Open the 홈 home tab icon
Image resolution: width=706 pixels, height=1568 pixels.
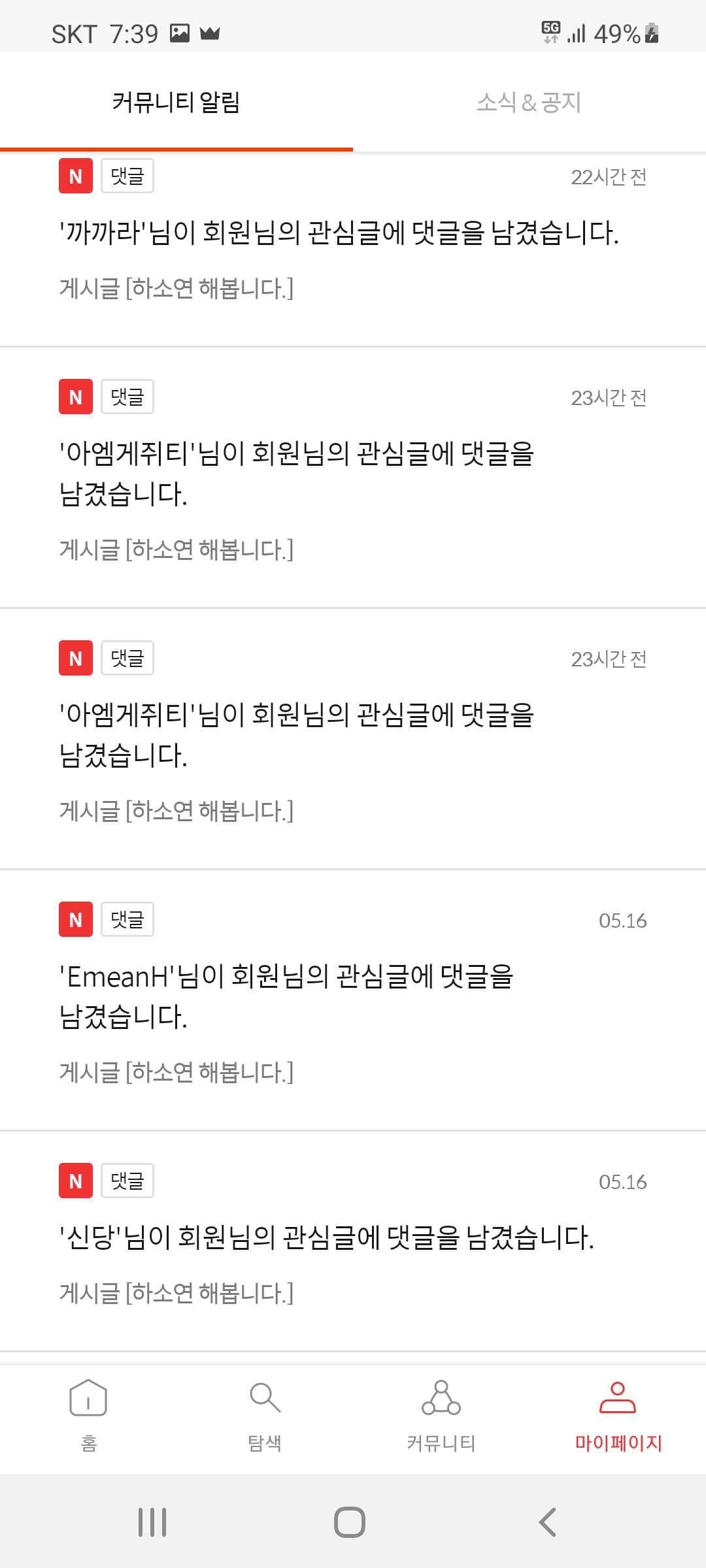pos(88,1410)
